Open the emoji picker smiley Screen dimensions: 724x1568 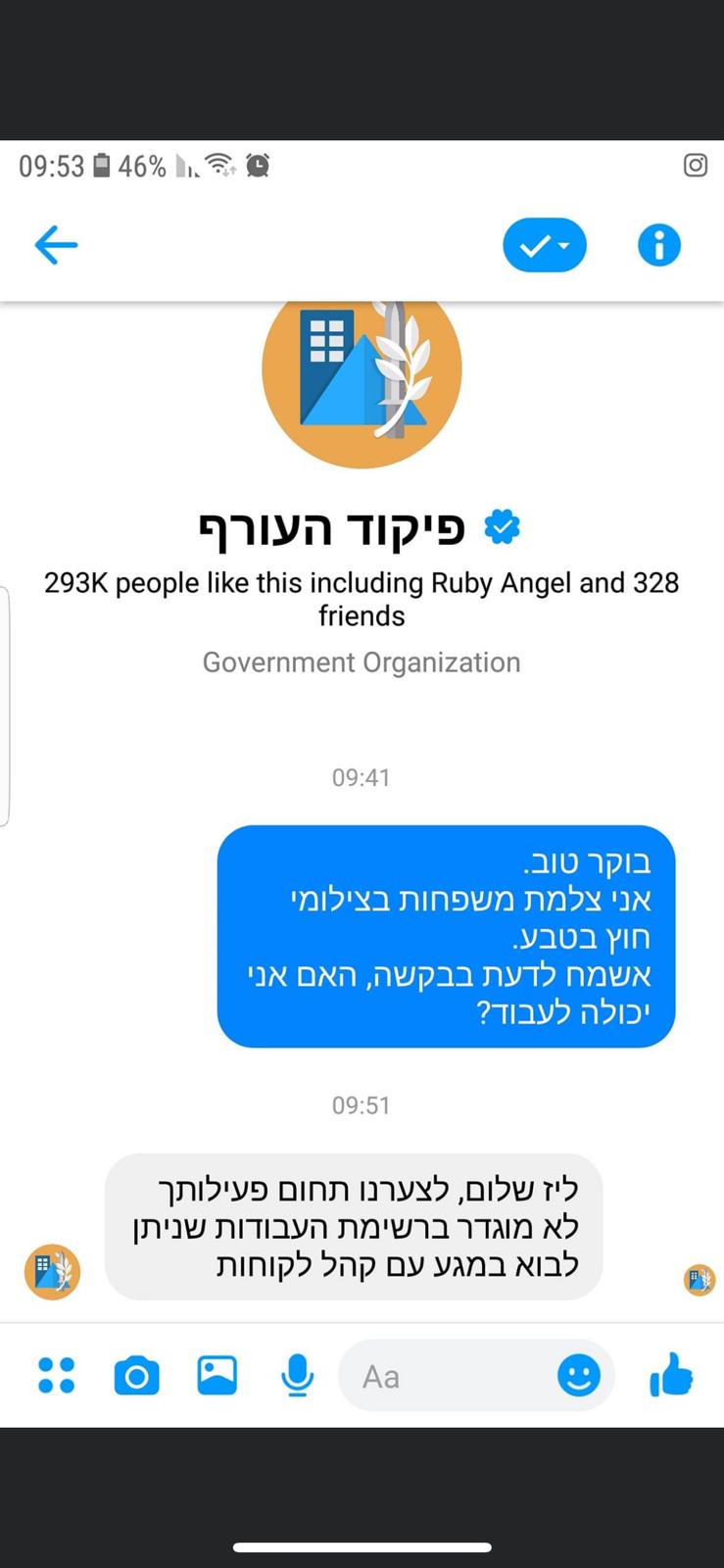[578, 1376]
